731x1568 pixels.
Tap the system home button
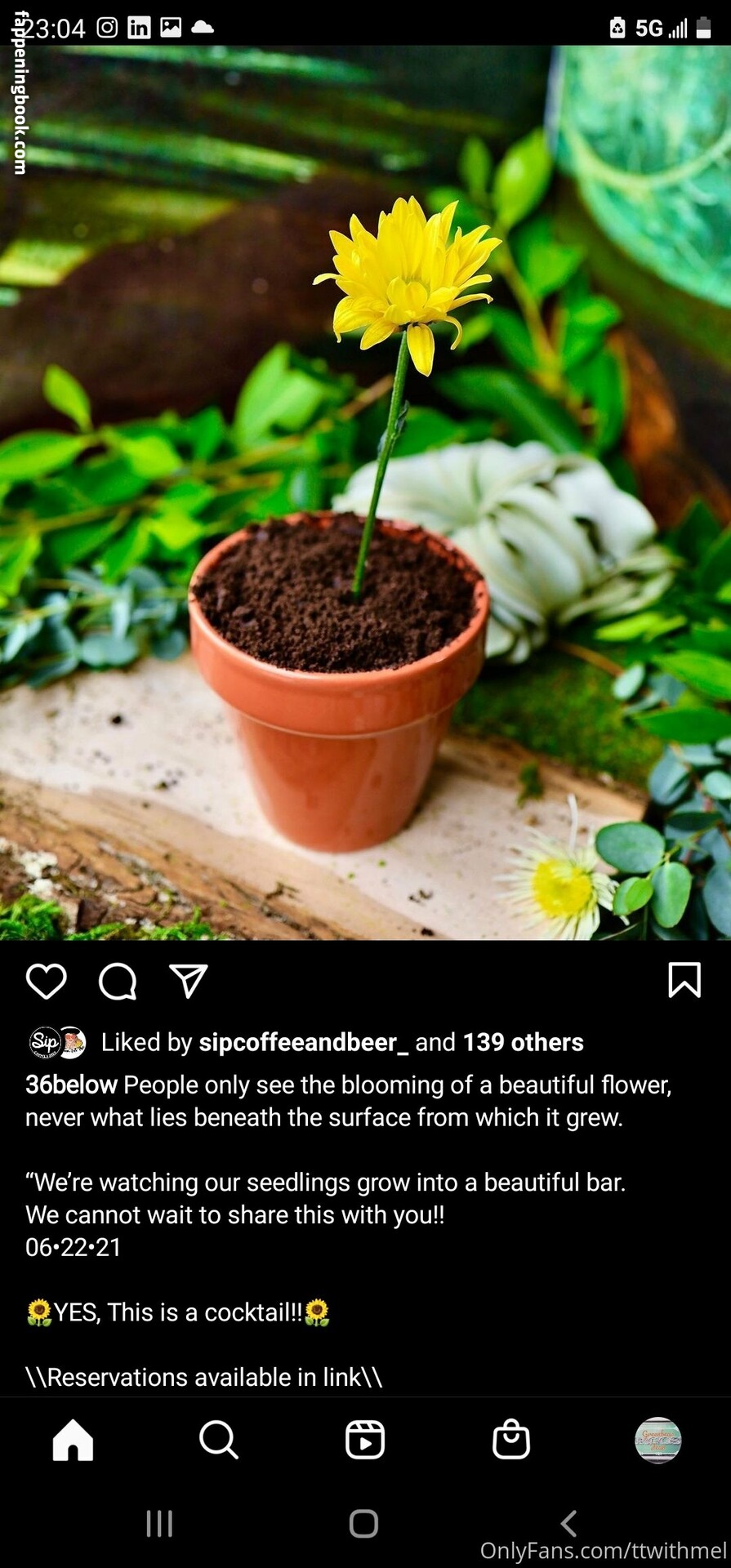click(x=363, y=1523)
